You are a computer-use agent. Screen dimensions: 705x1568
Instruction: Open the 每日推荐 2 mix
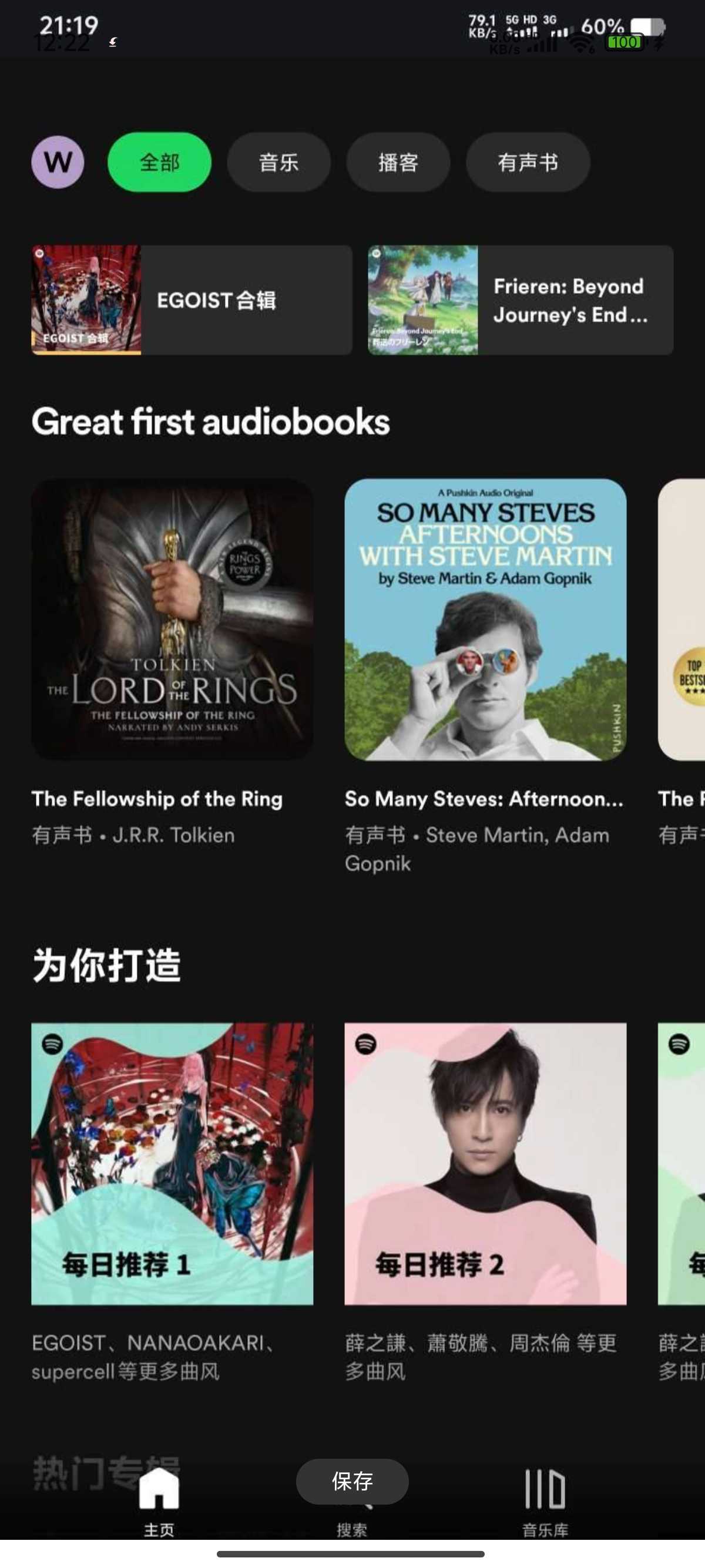pos(485,1163)
